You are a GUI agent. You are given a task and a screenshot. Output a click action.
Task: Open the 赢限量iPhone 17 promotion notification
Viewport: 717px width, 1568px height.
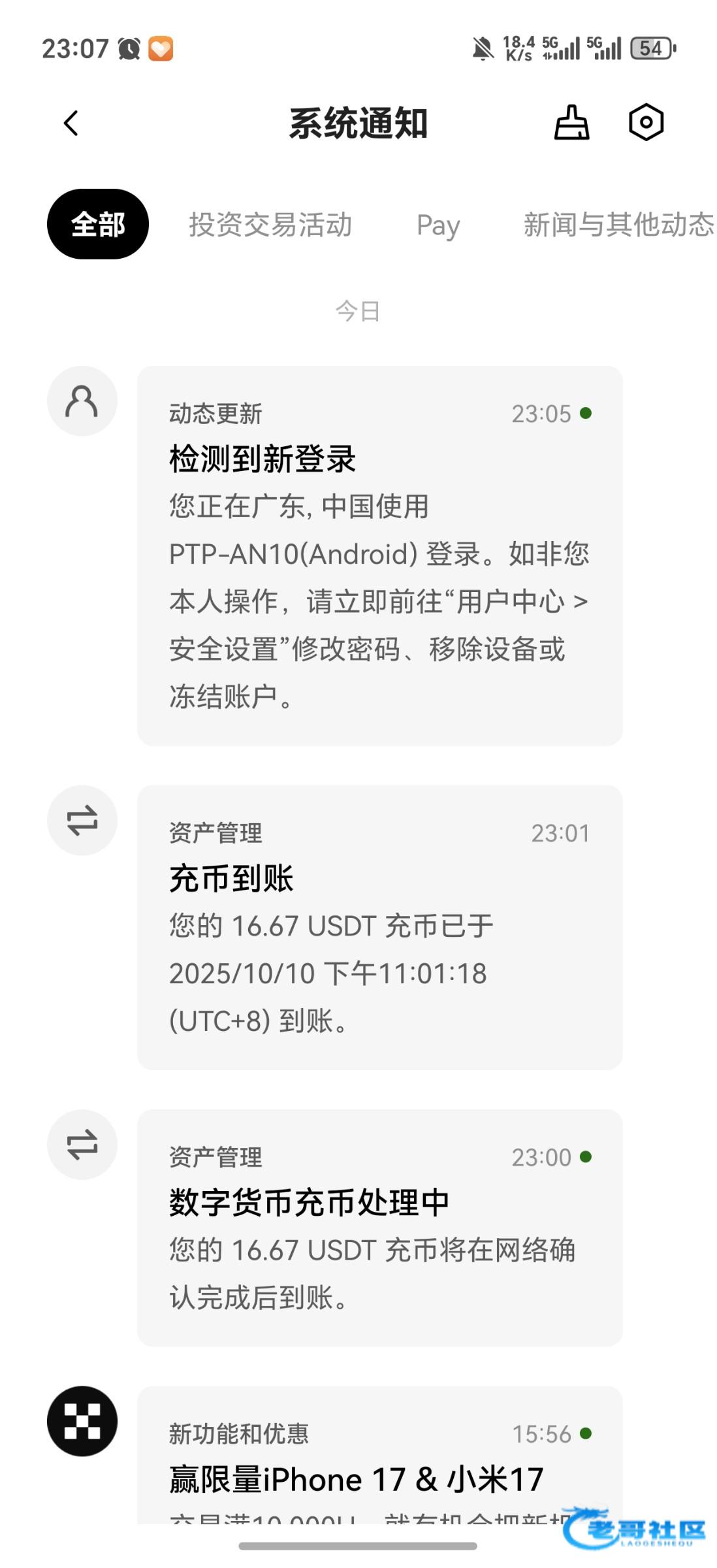(x=379, y=1456)
